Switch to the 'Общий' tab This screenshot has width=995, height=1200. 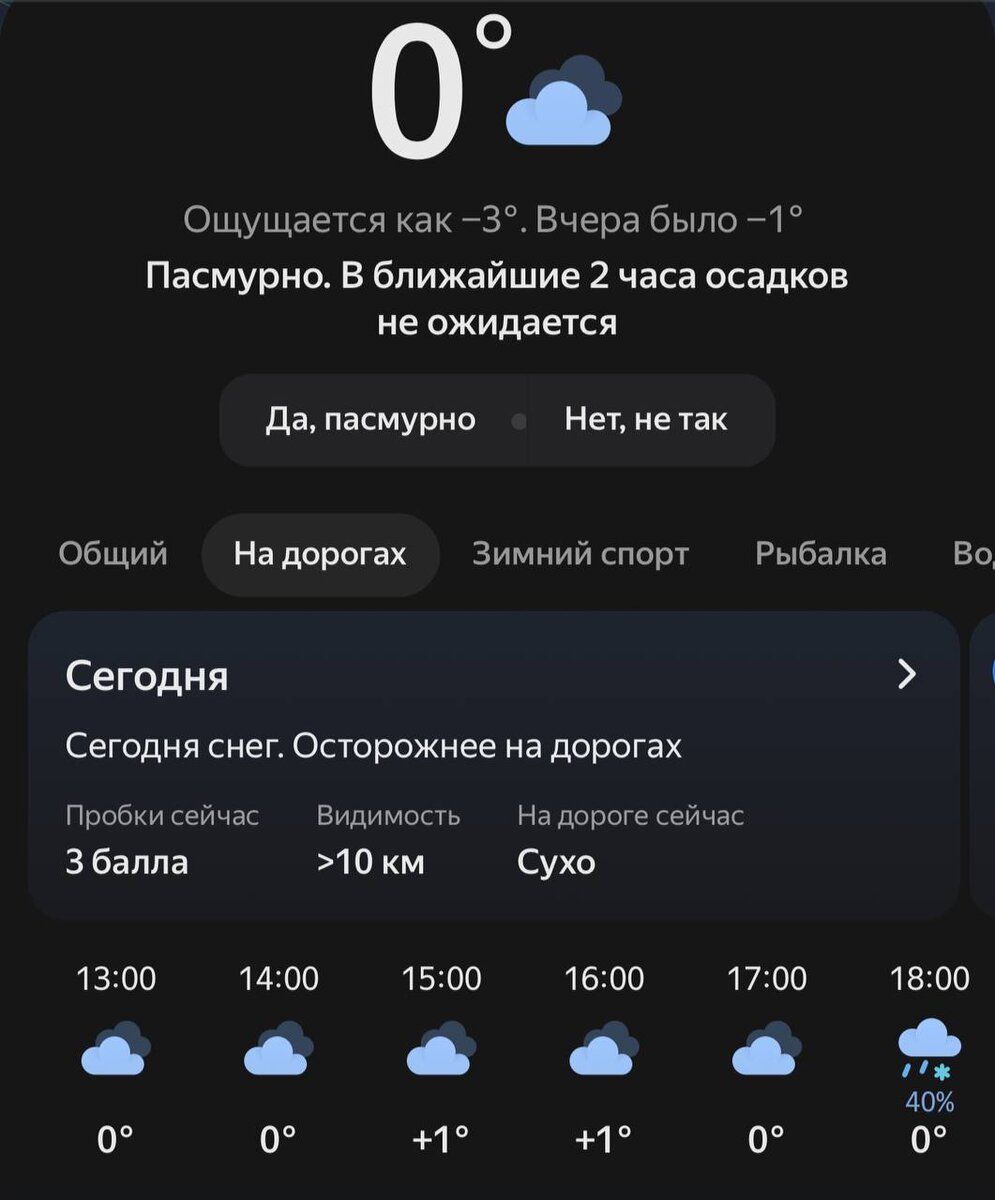[113, 554]
